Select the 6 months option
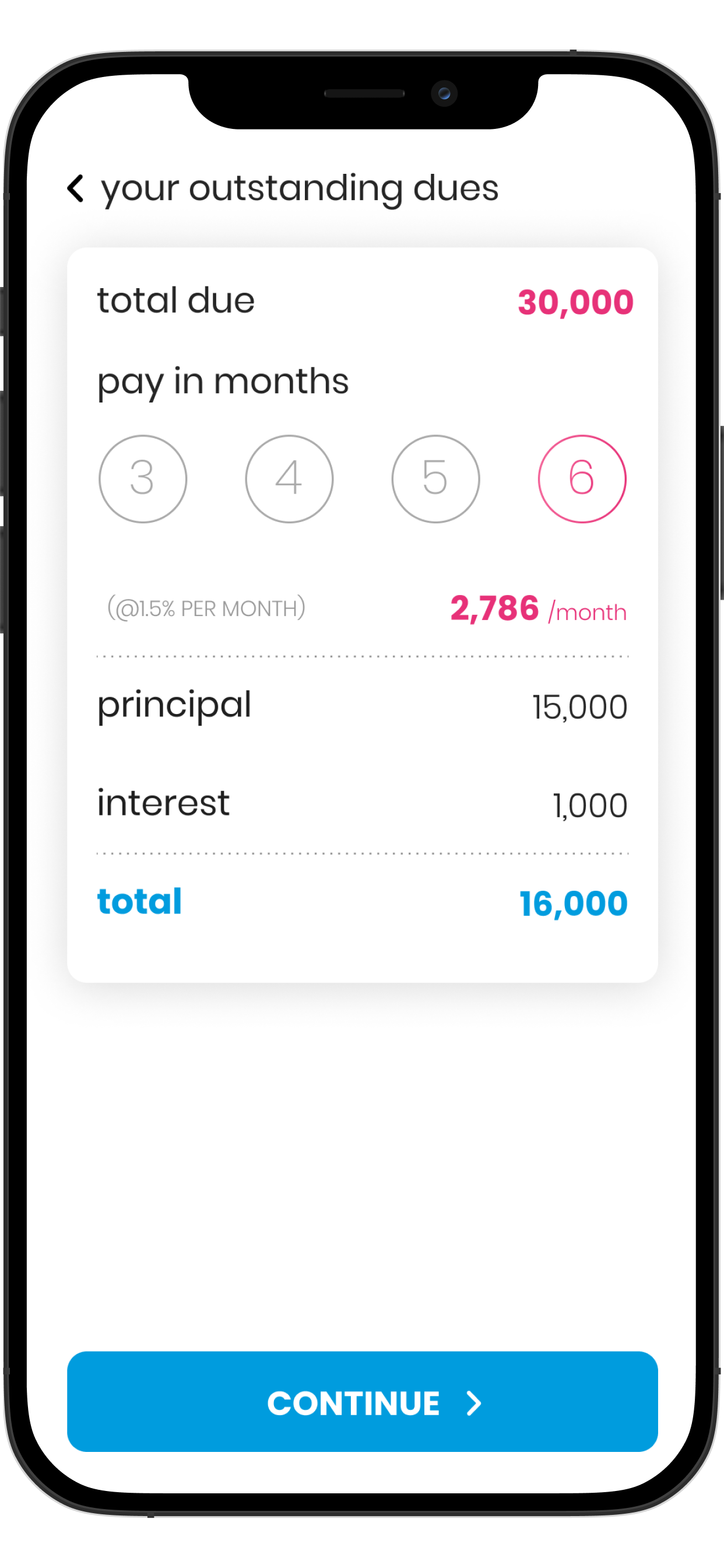Screen dimensions: 724x1568 [582, 478]
